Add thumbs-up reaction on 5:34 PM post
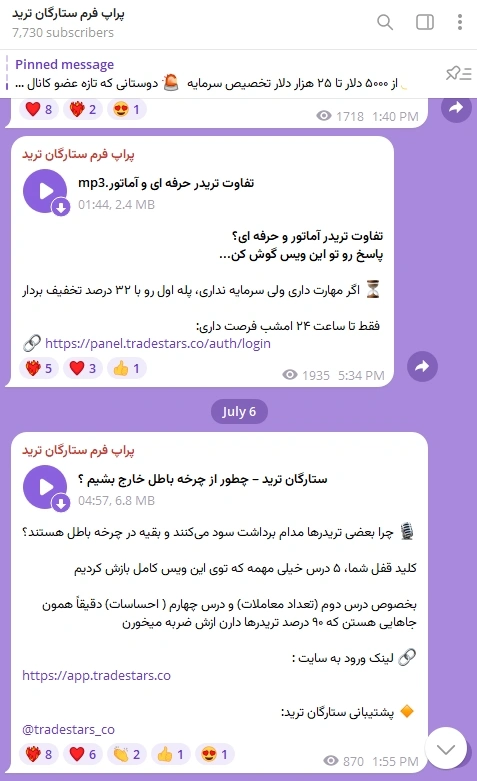The width and height of the screenshot is (477, 781). [127, 369]
